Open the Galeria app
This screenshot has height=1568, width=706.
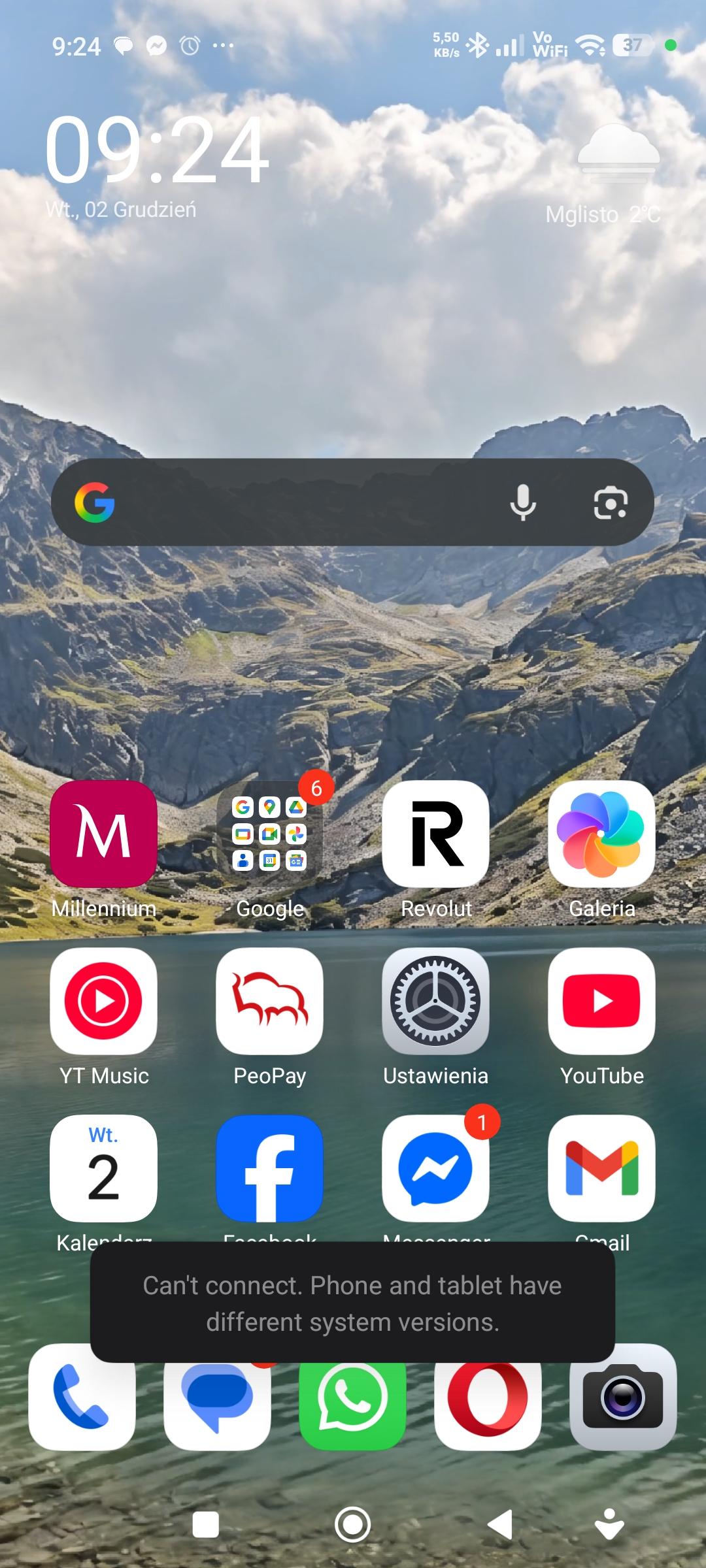click(x=601, y=834)
